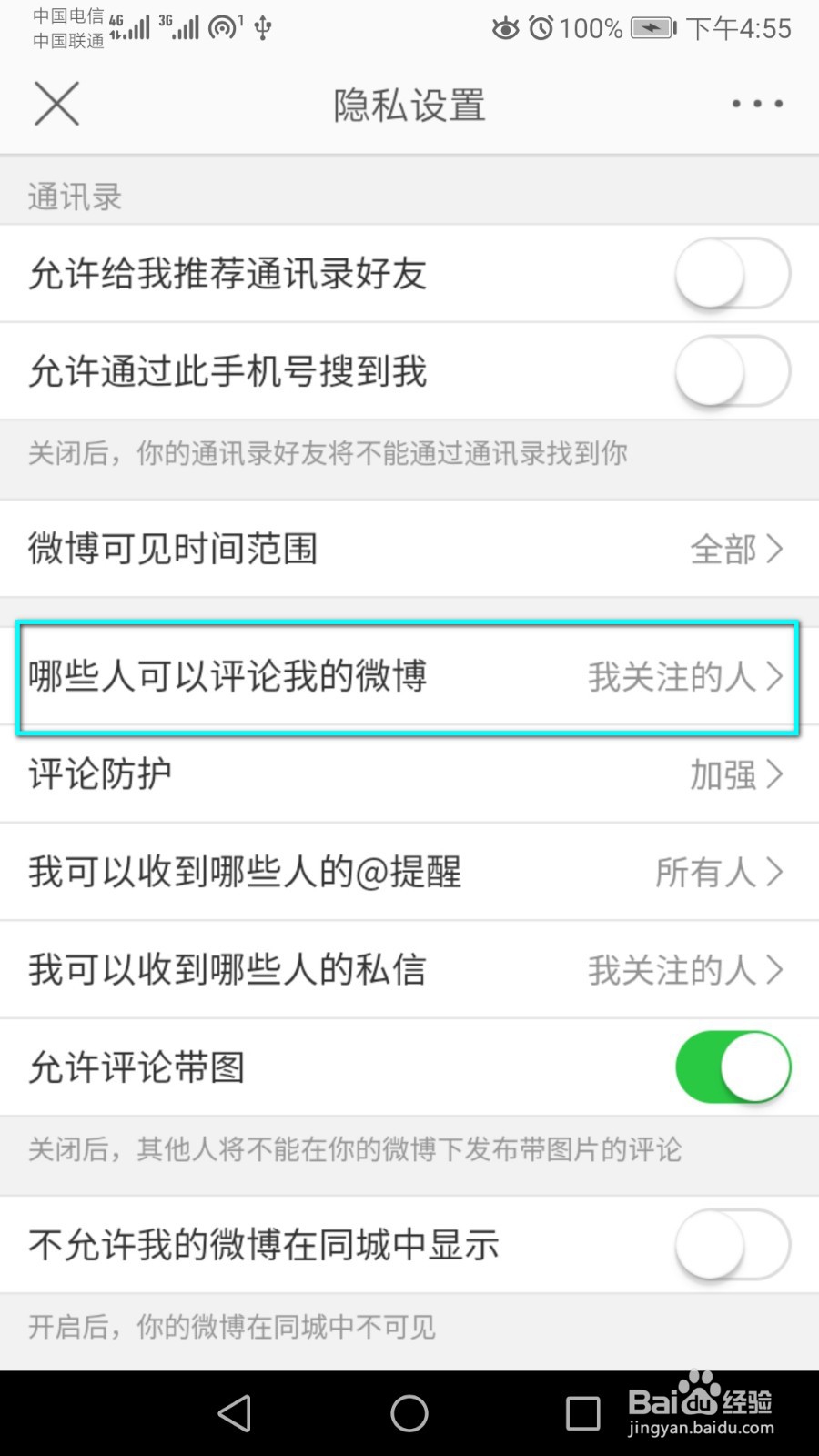The width and height of the screenshot is (819, 1456).
Task: Open the 评论防护 setting showing 加强
Action: [x=409, y=774]
